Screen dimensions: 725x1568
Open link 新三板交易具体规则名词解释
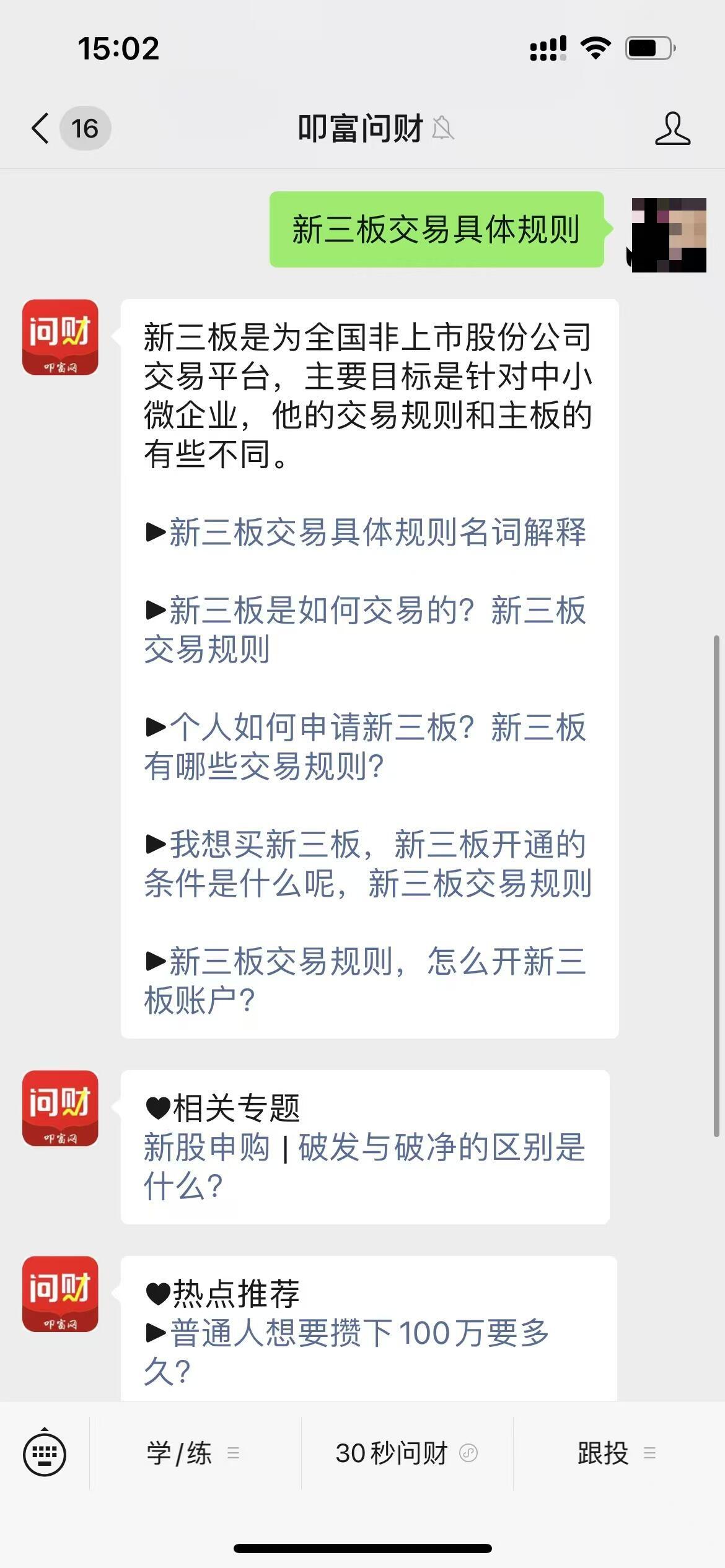(377, 533)
